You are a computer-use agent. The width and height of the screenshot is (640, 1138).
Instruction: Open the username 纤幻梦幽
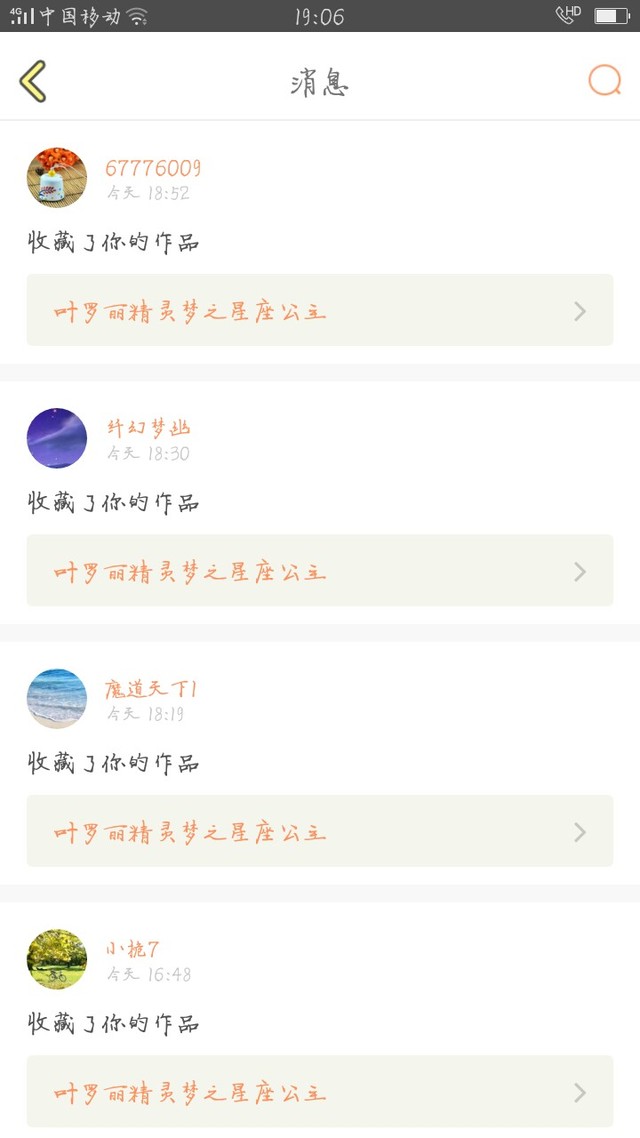coord(149,428)
